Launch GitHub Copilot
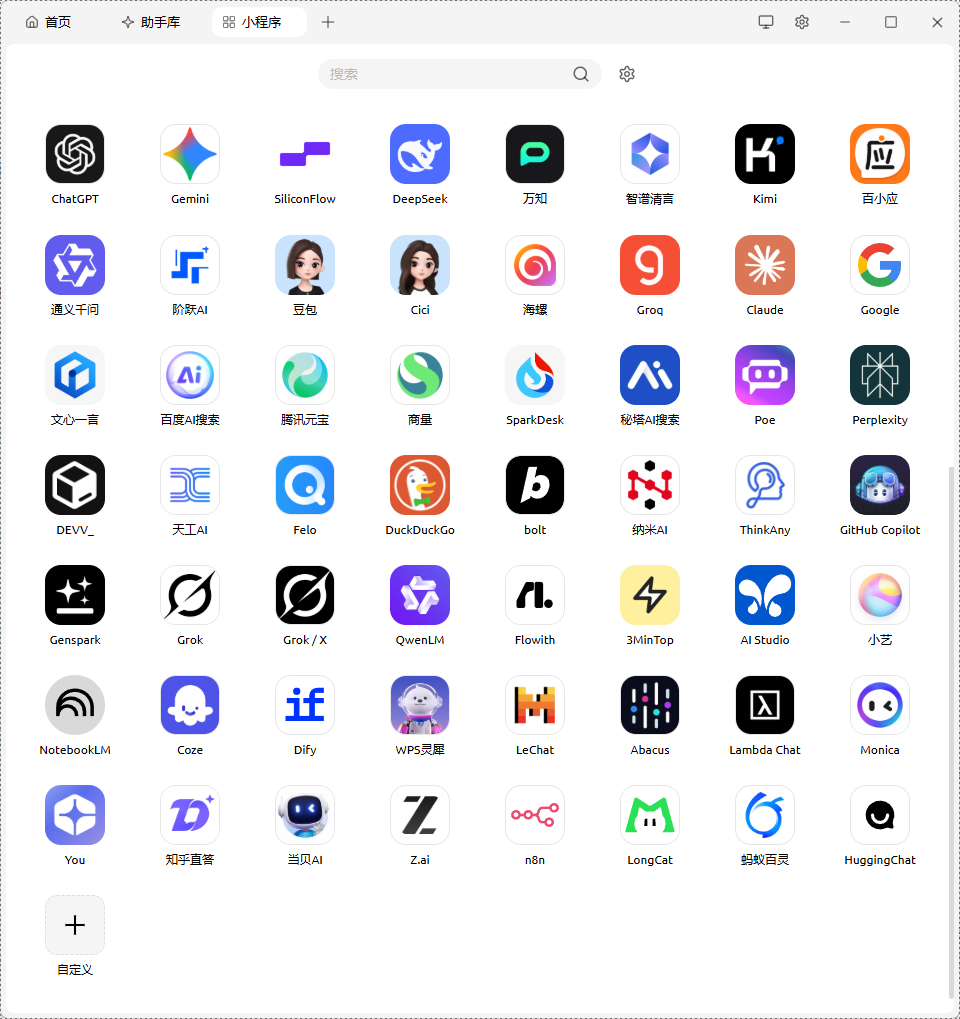Viewport: 960px width, 1019px height. click(880, 485)
